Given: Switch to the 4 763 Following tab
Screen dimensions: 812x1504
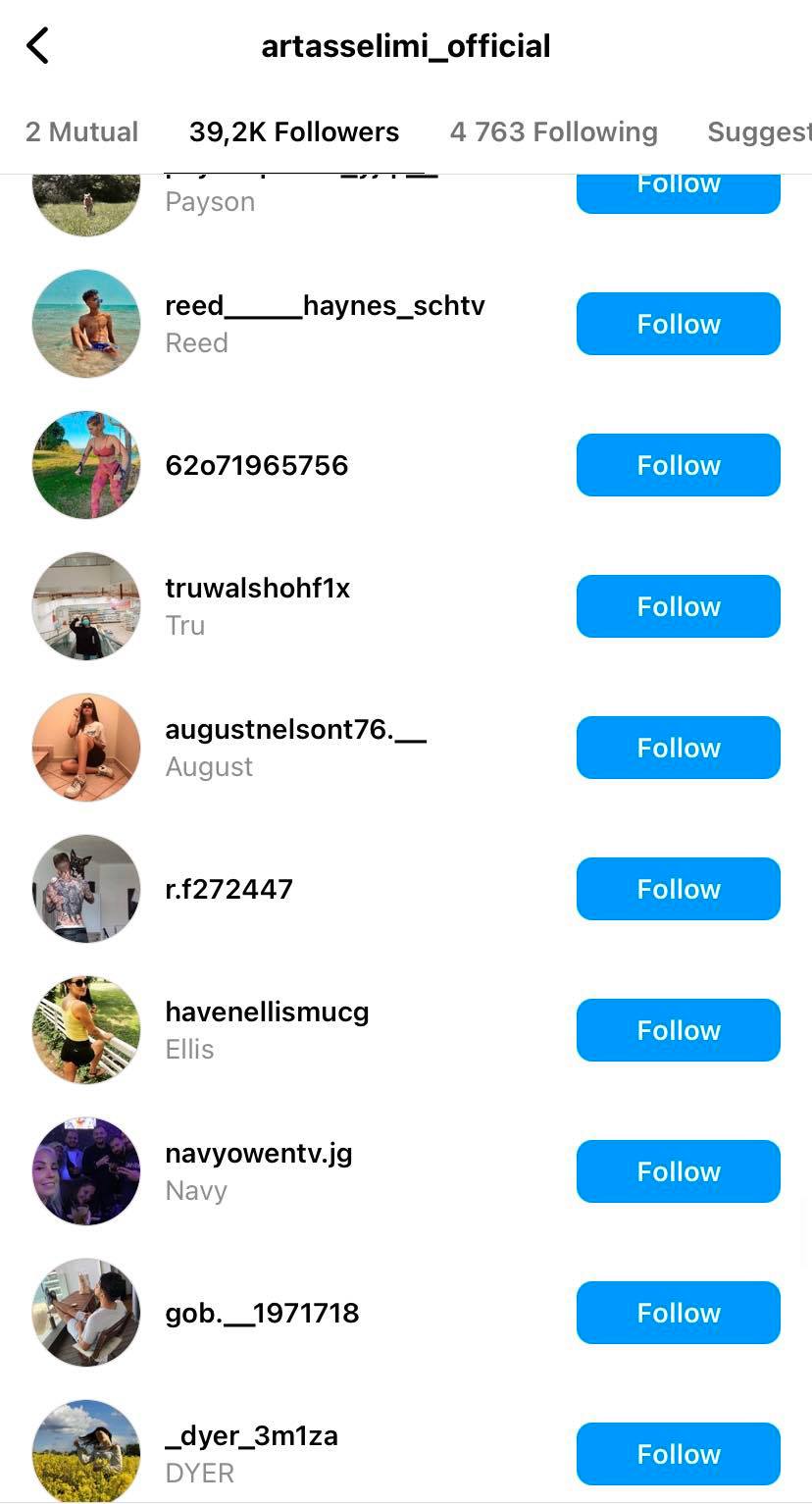Looking at the screenshot, I should click(553, 131).
